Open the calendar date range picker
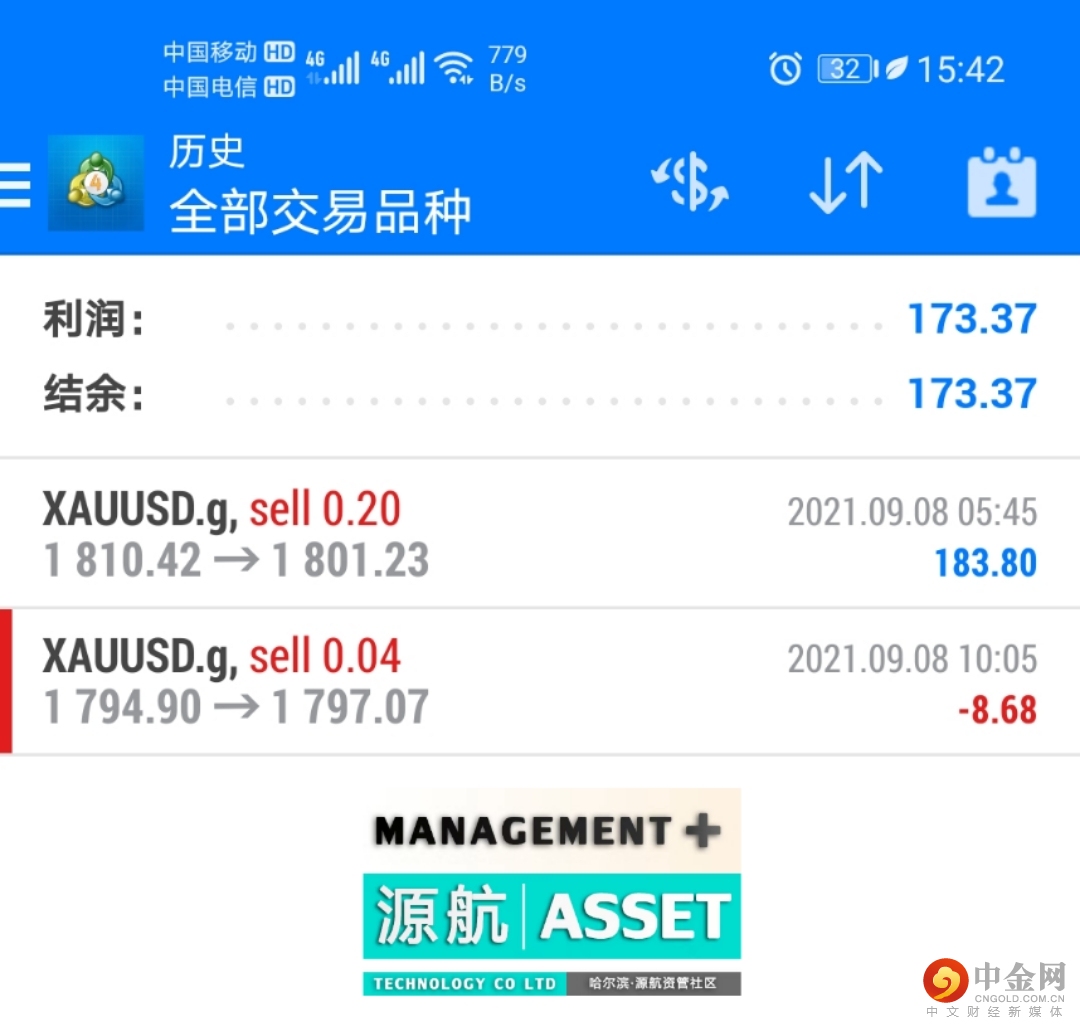1080x1030 pixels. [x=1001, y=184]
